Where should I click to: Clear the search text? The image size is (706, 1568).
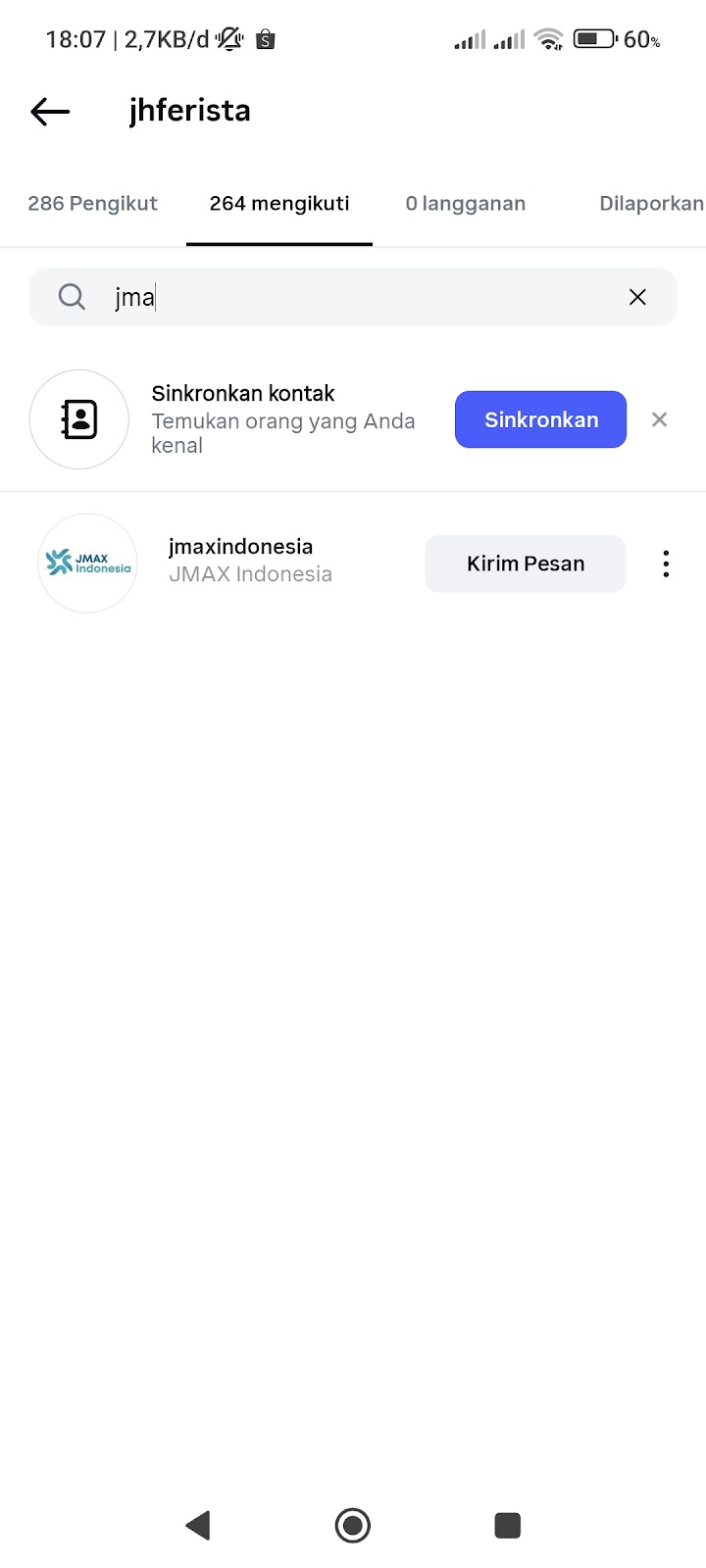(x=637, y=297)
